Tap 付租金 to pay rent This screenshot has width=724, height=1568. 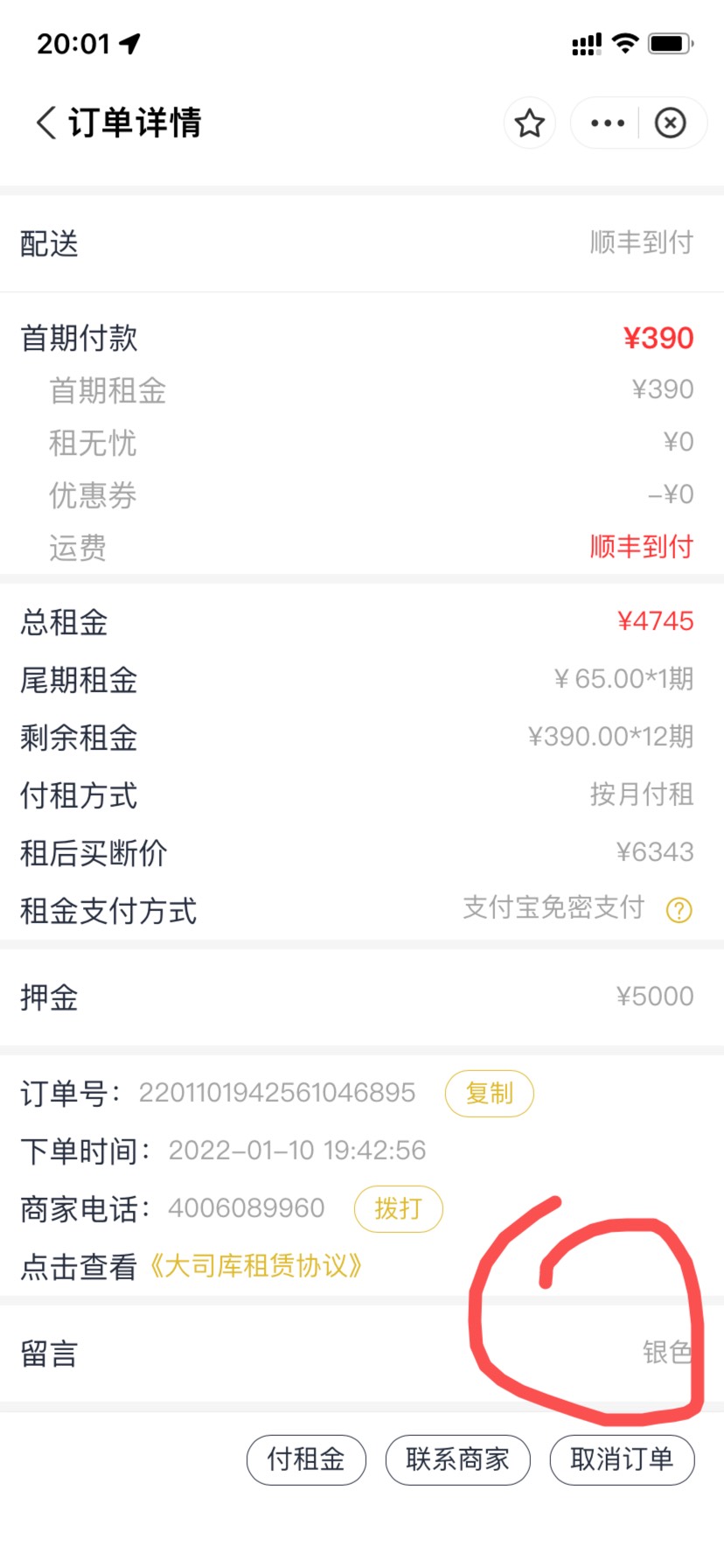tap(306, 1459)
